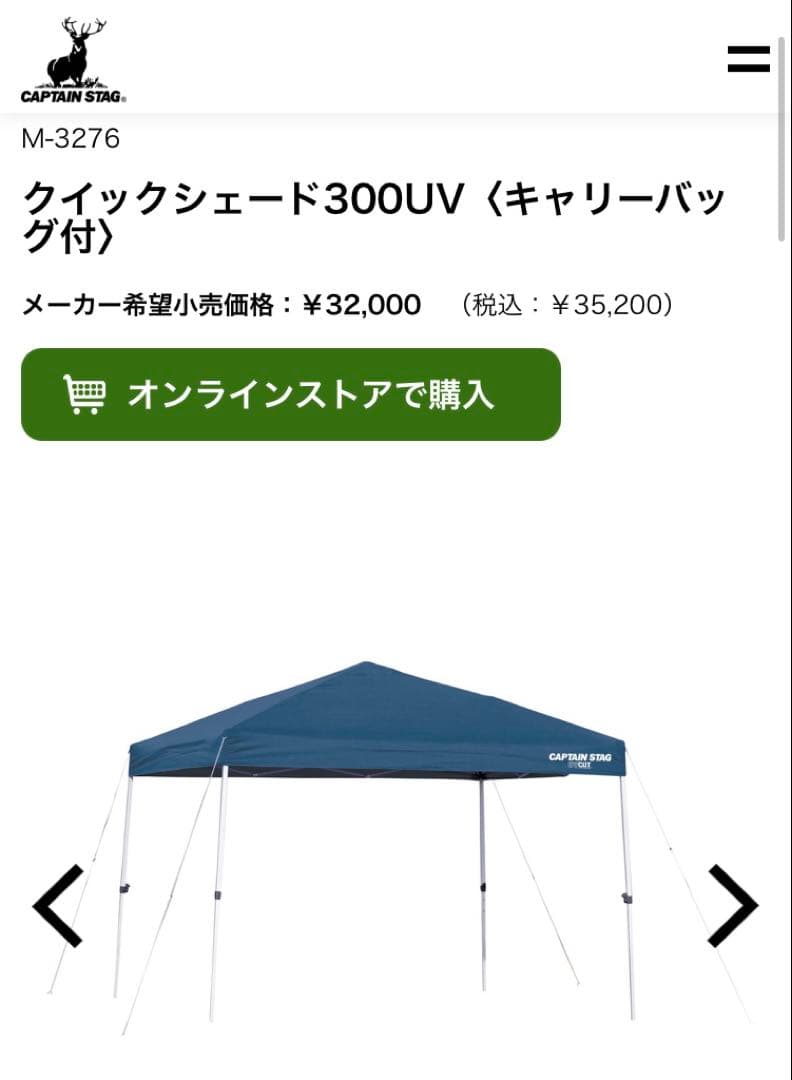Open the hamburger menu

748,59
